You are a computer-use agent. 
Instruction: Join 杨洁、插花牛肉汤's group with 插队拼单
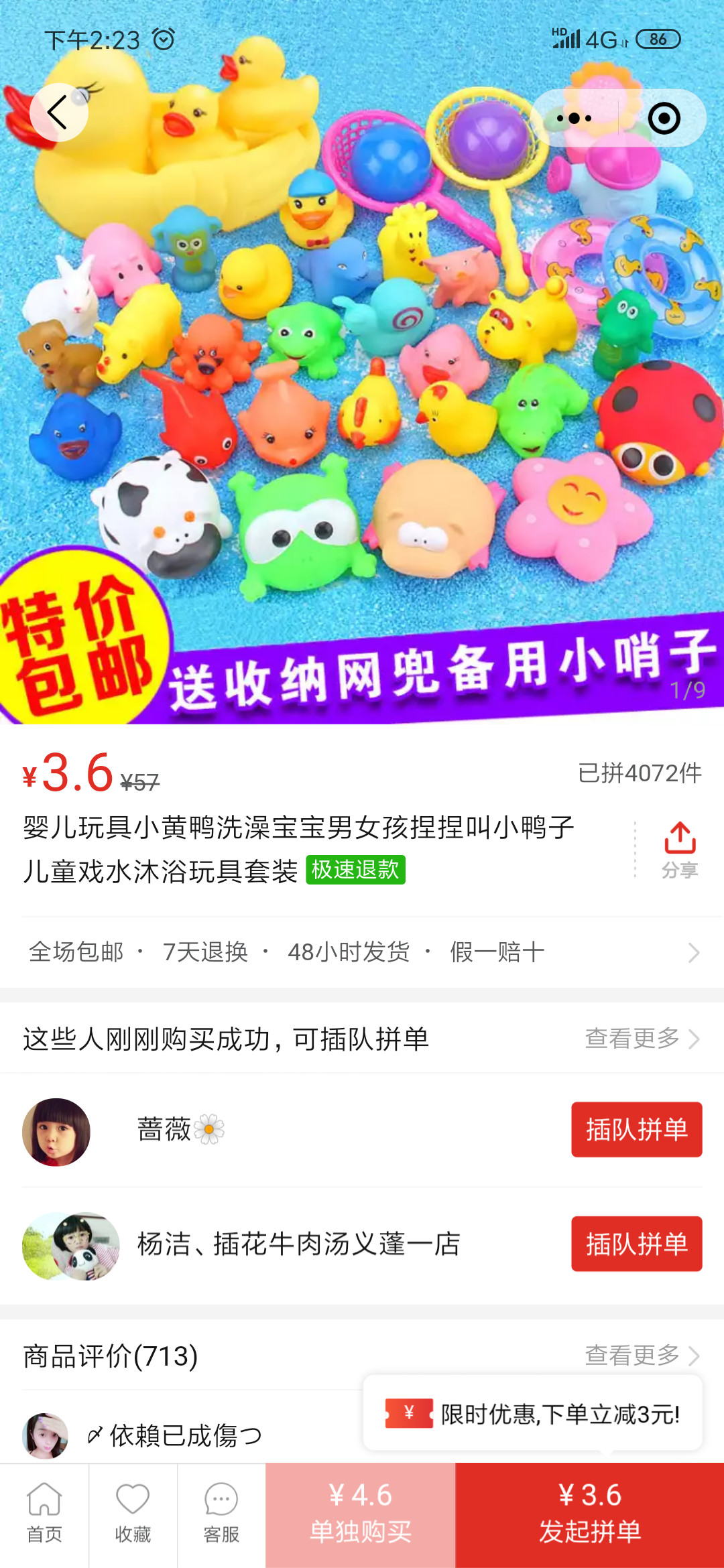[x=636, y=1244]
